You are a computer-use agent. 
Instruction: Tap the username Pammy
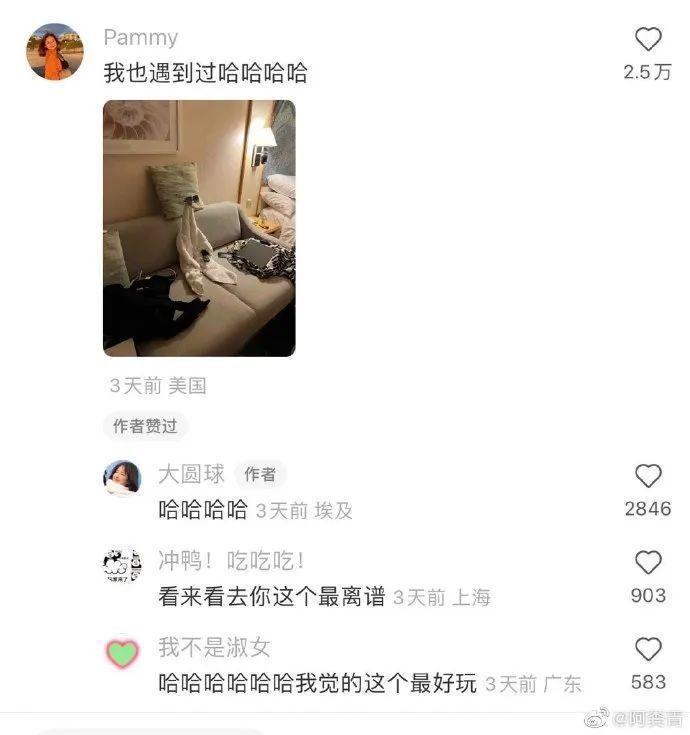point(141,38)
